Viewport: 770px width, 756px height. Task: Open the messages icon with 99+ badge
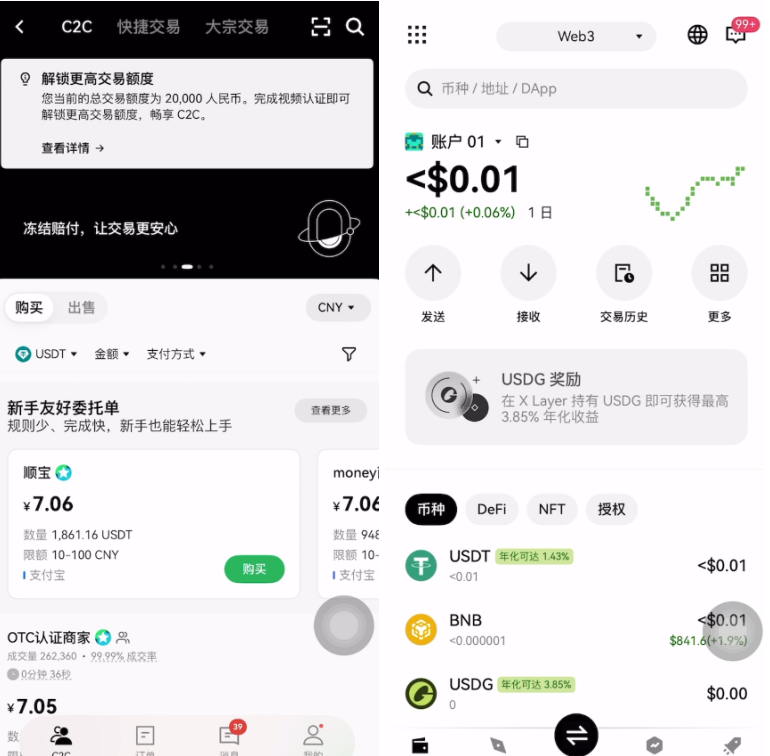tap(736, 35)
